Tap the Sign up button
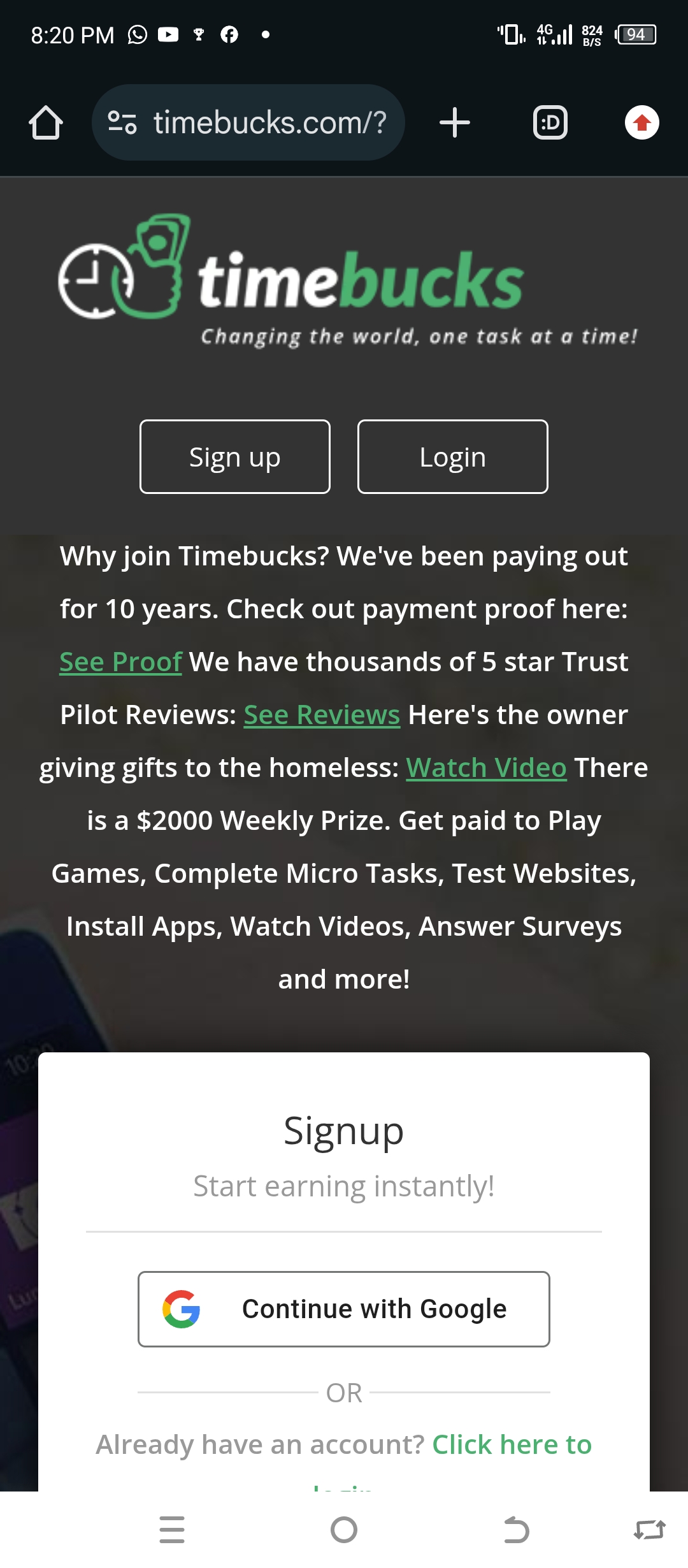The width and height of the screenshot is (688, 1568). [x=235, y=457]
